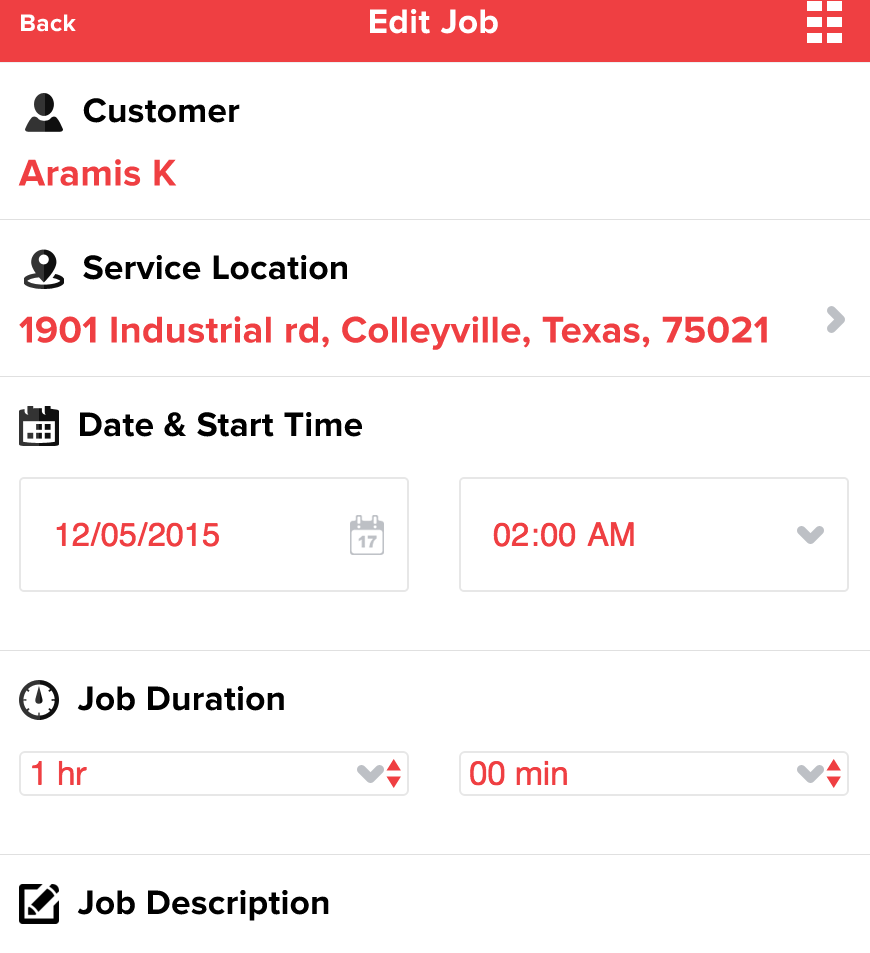Image resolution: width=870 pixels, height=953 pixels.
Task: Select job duration hours dropdown
Action: point(214,774)
